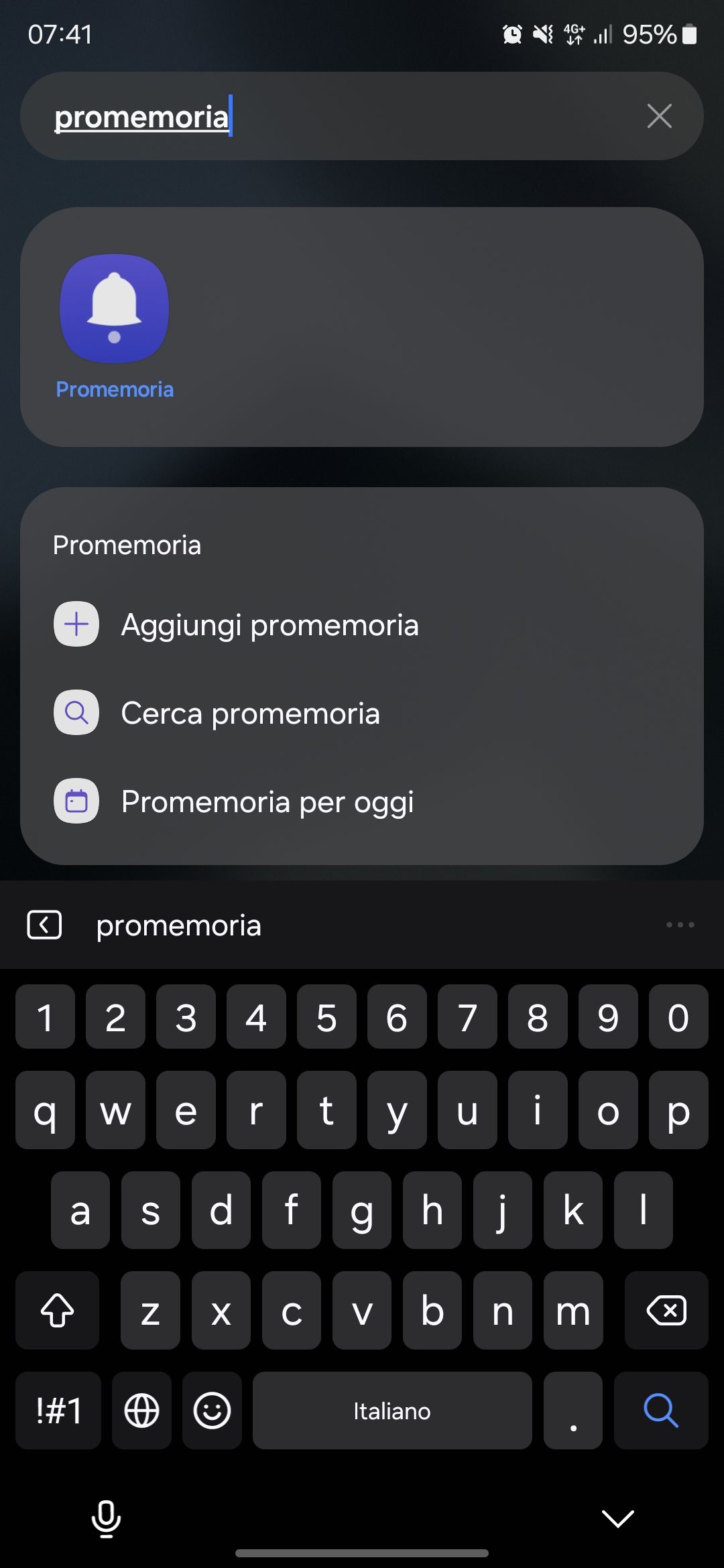Collapse the keyboard with the down chevron
Image resolution: width=724 pixels, height=1568 pixels.
click(x=617, y=1520)
